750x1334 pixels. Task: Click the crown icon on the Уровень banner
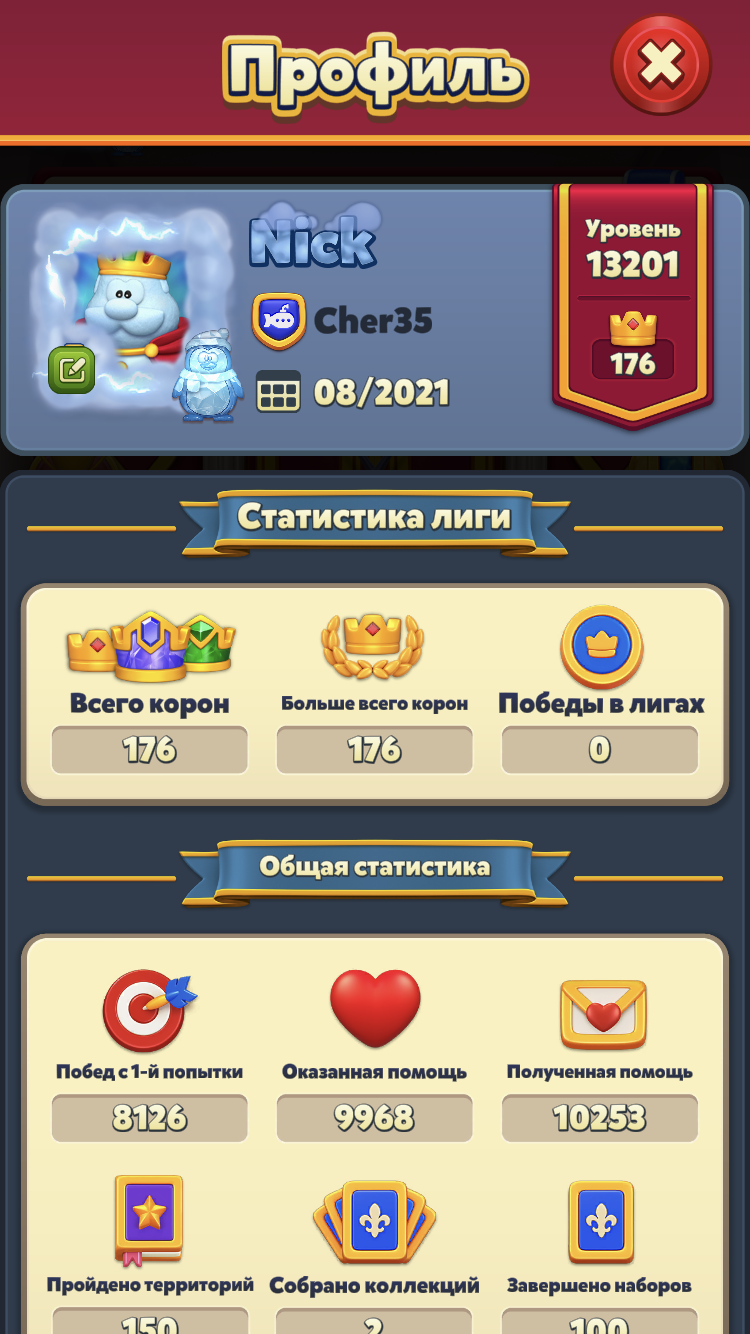pos(633,327)
